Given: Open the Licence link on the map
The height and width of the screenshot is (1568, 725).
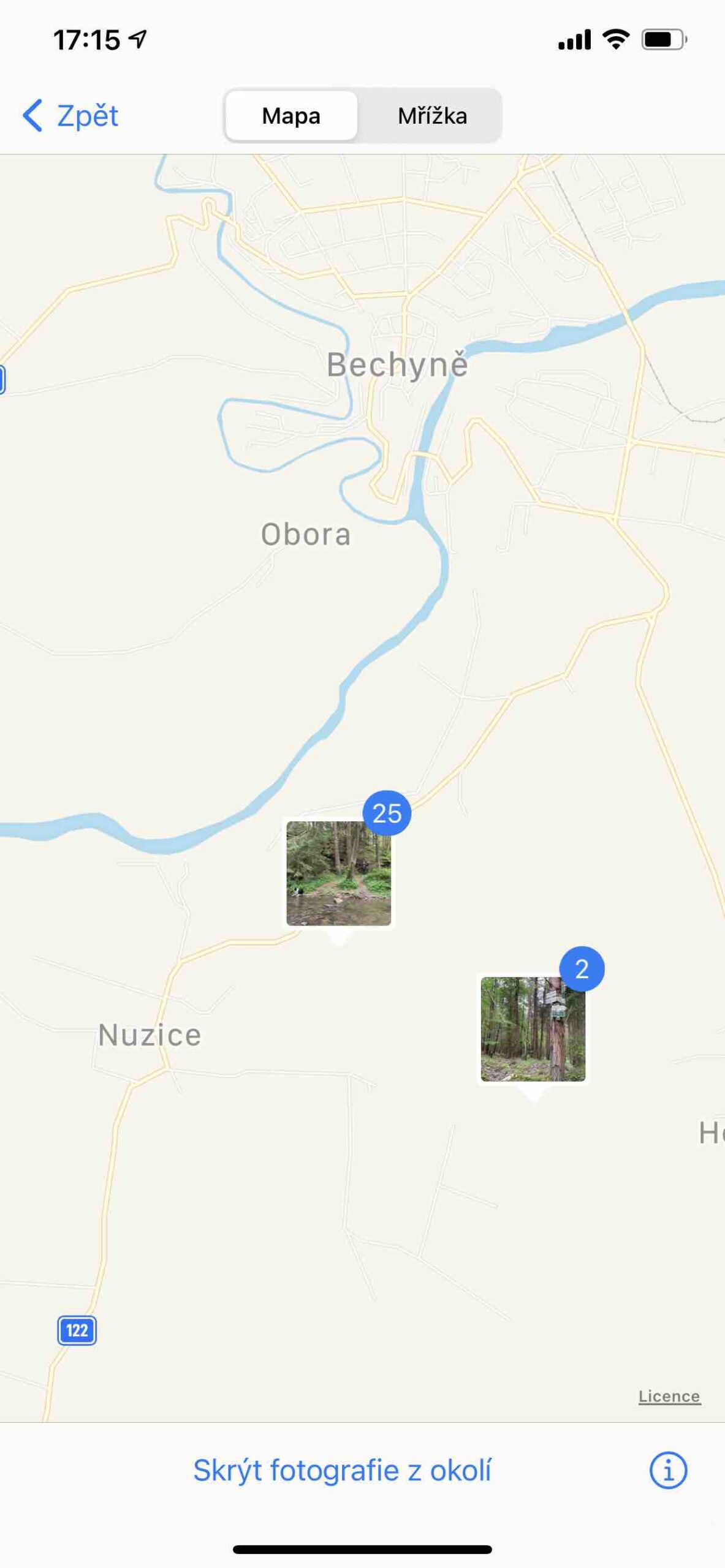Looking at the screenshot, I should (x=669, y=1396).
